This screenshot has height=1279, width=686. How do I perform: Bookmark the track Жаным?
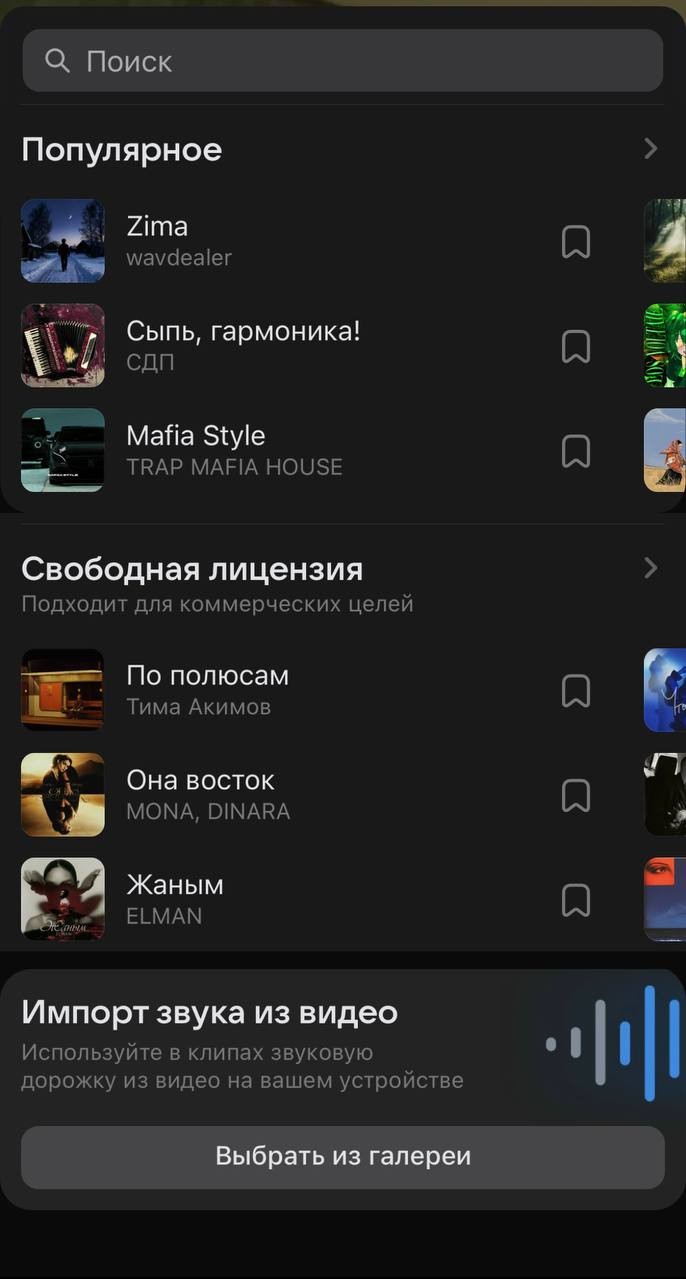pyautogui.click(x=575, y=900)
